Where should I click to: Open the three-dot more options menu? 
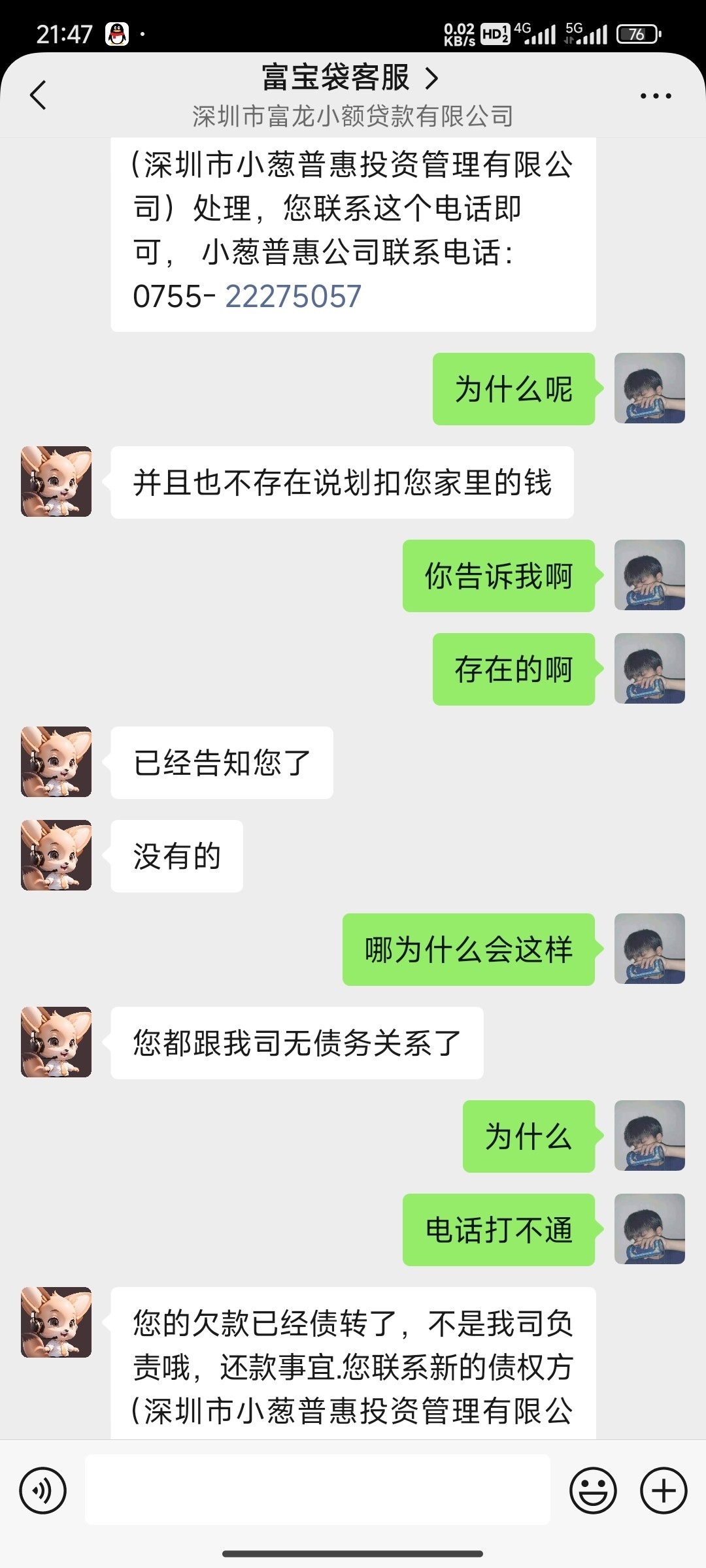(x=655, y=96)
